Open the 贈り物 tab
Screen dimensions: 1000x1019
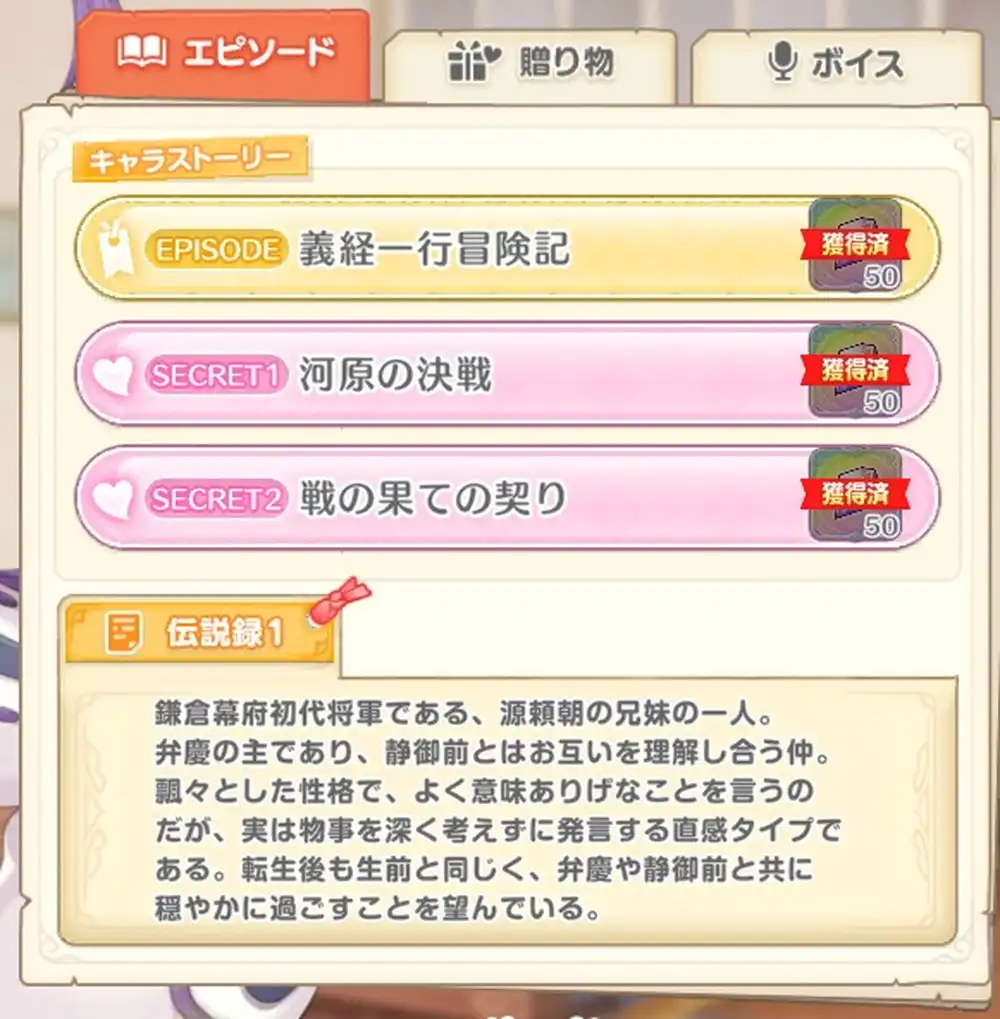tap(529, 64)
